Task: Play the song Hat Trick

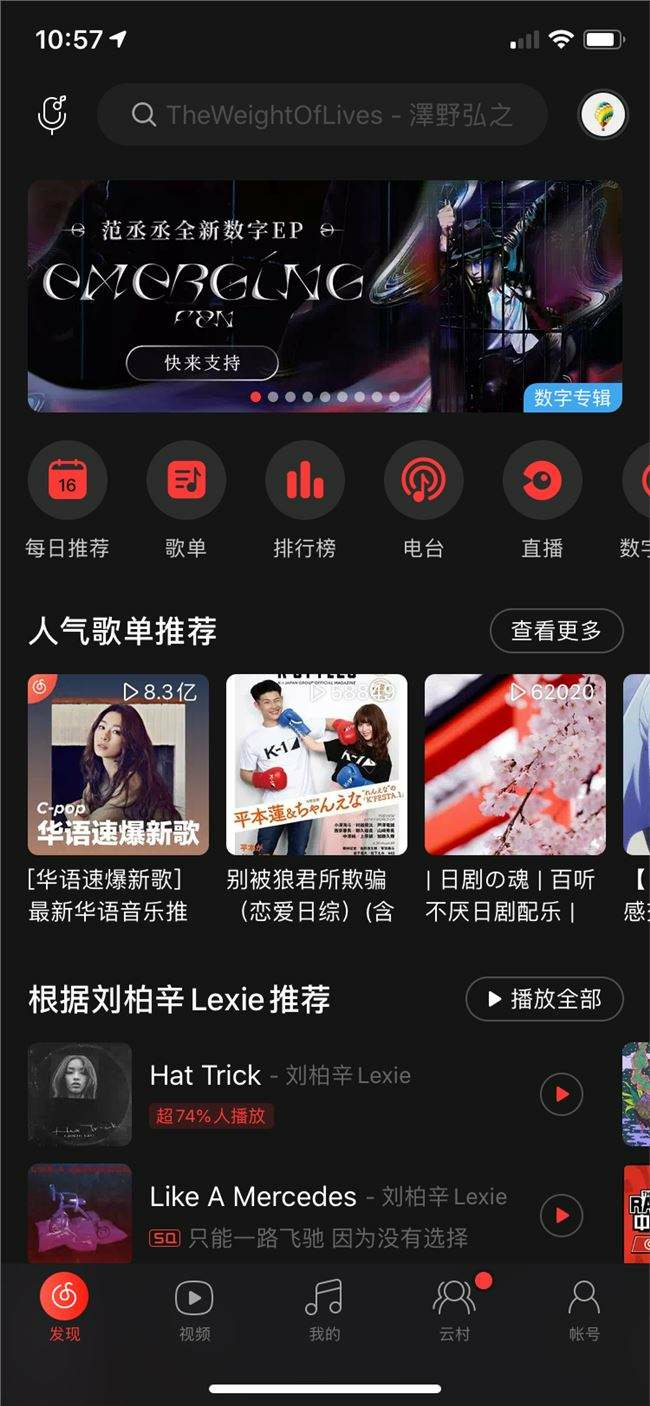Action: point(561,1095)
